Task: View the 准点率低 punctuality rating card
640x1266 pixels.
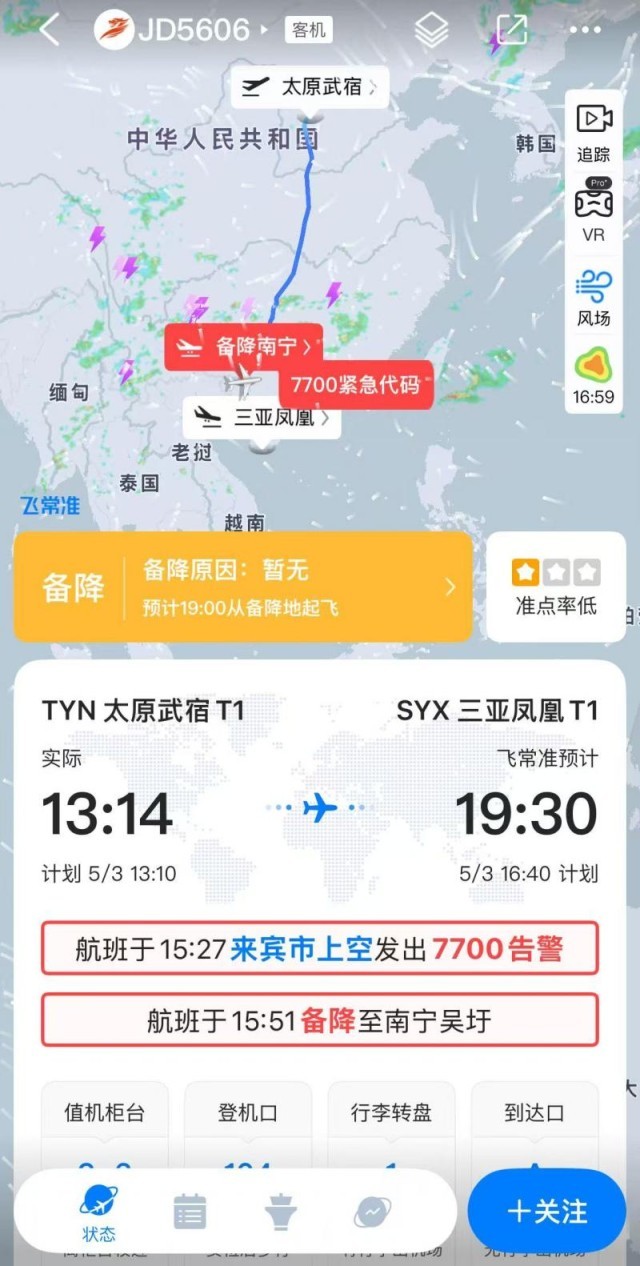Action: click(x=555, y=586)
